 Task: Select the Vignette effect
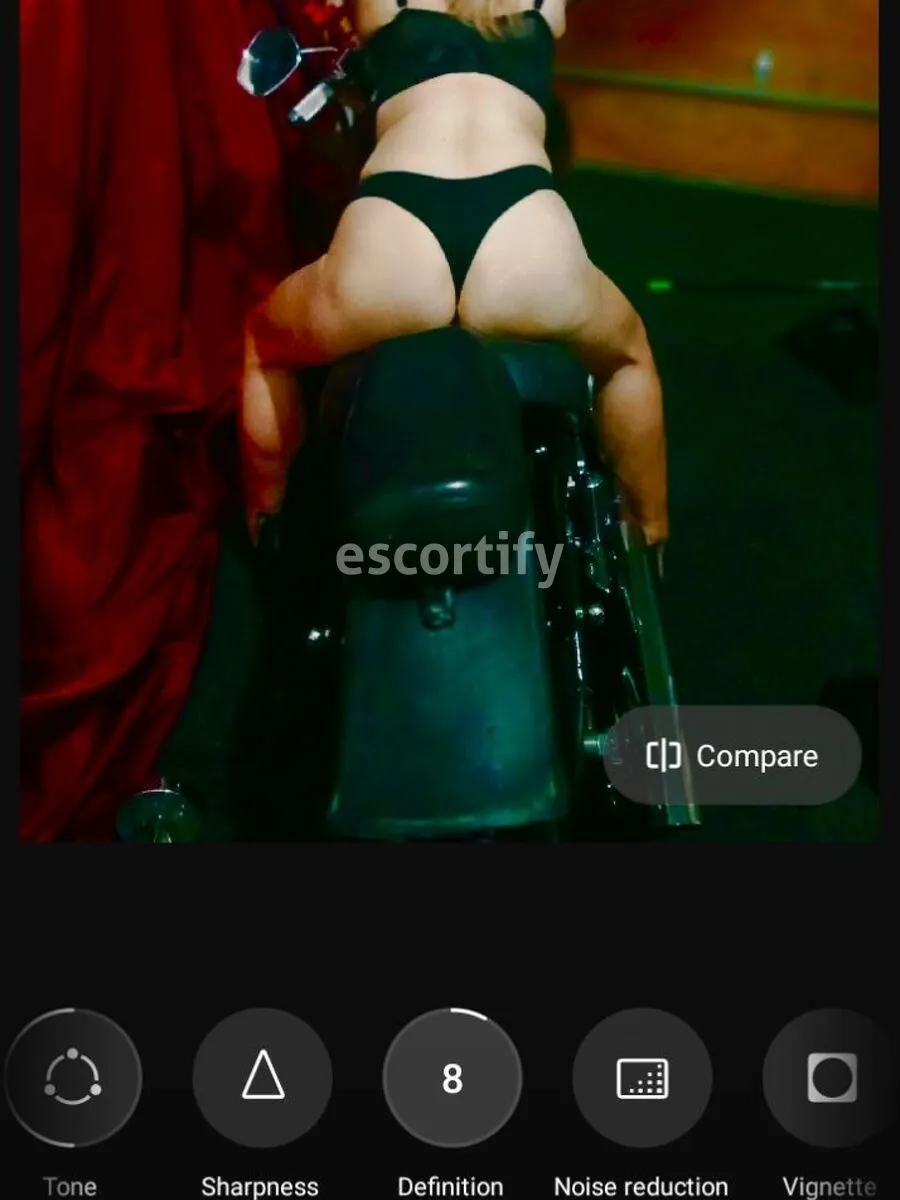[x=830, y=1078]
